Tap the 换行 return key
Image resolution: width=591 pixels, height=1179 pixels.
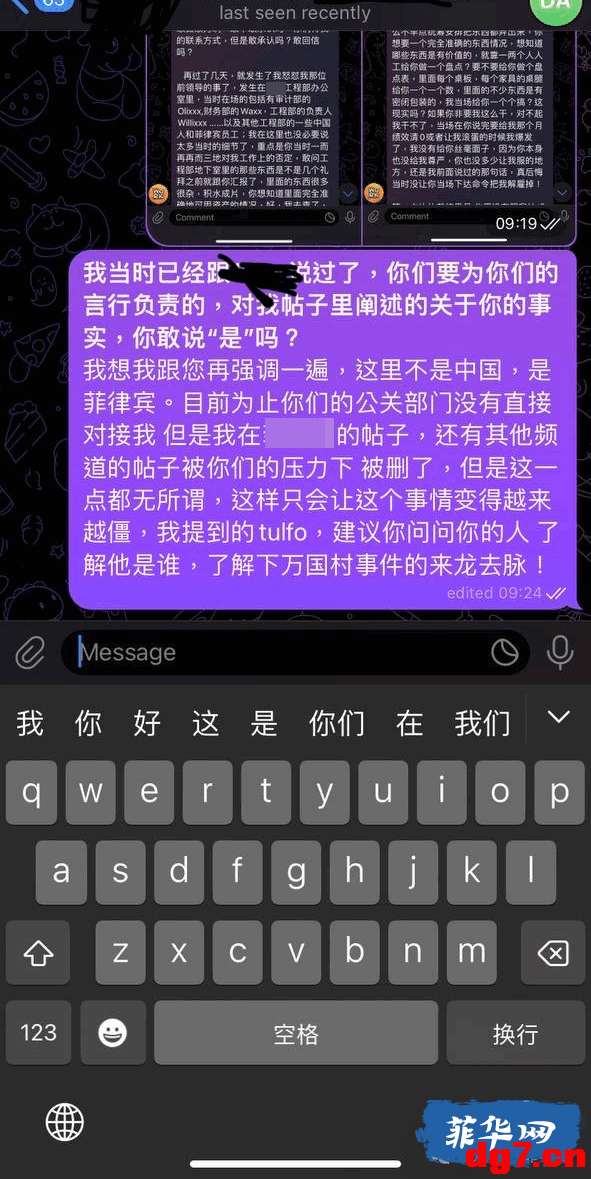(x=516, y=1032)
